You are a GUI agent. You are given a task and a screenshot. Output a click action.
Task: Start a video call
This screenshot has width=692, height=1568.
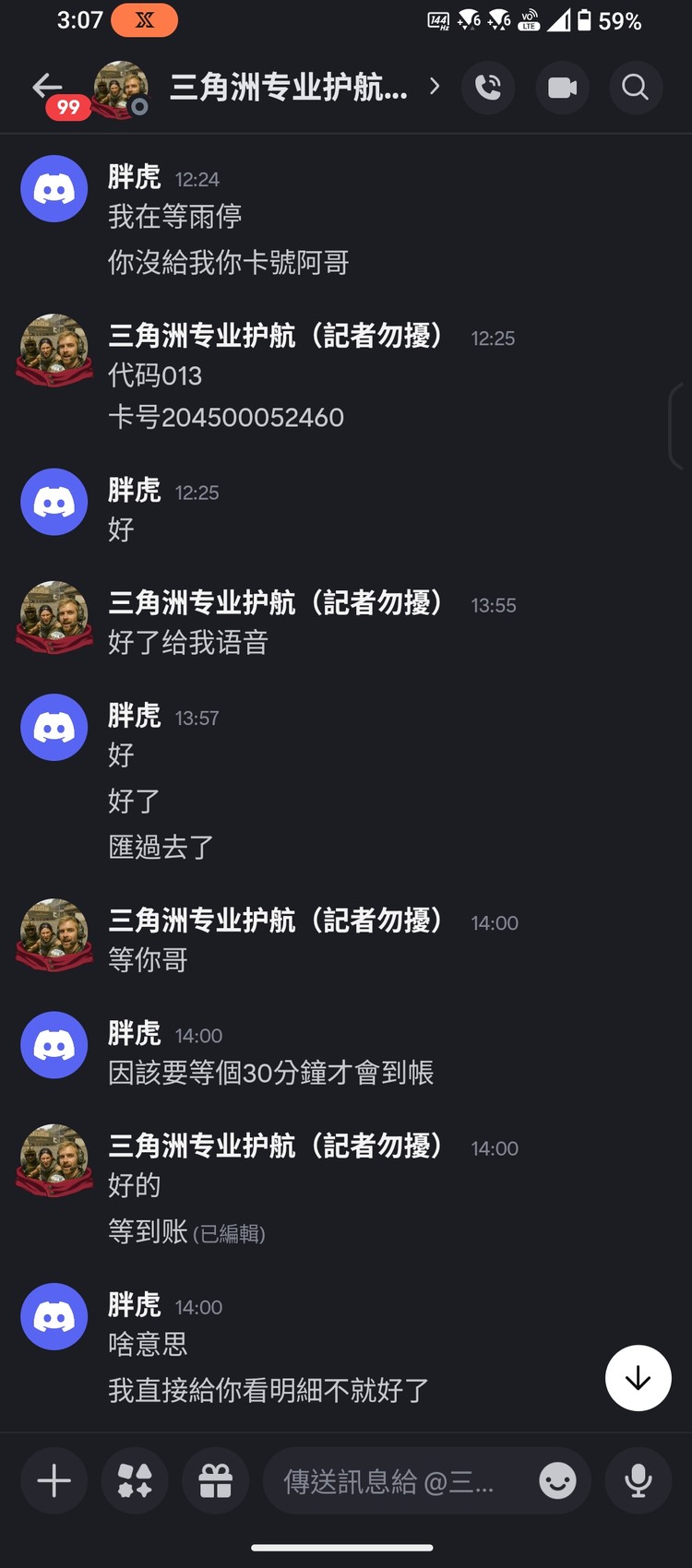(x=562, y=87)
